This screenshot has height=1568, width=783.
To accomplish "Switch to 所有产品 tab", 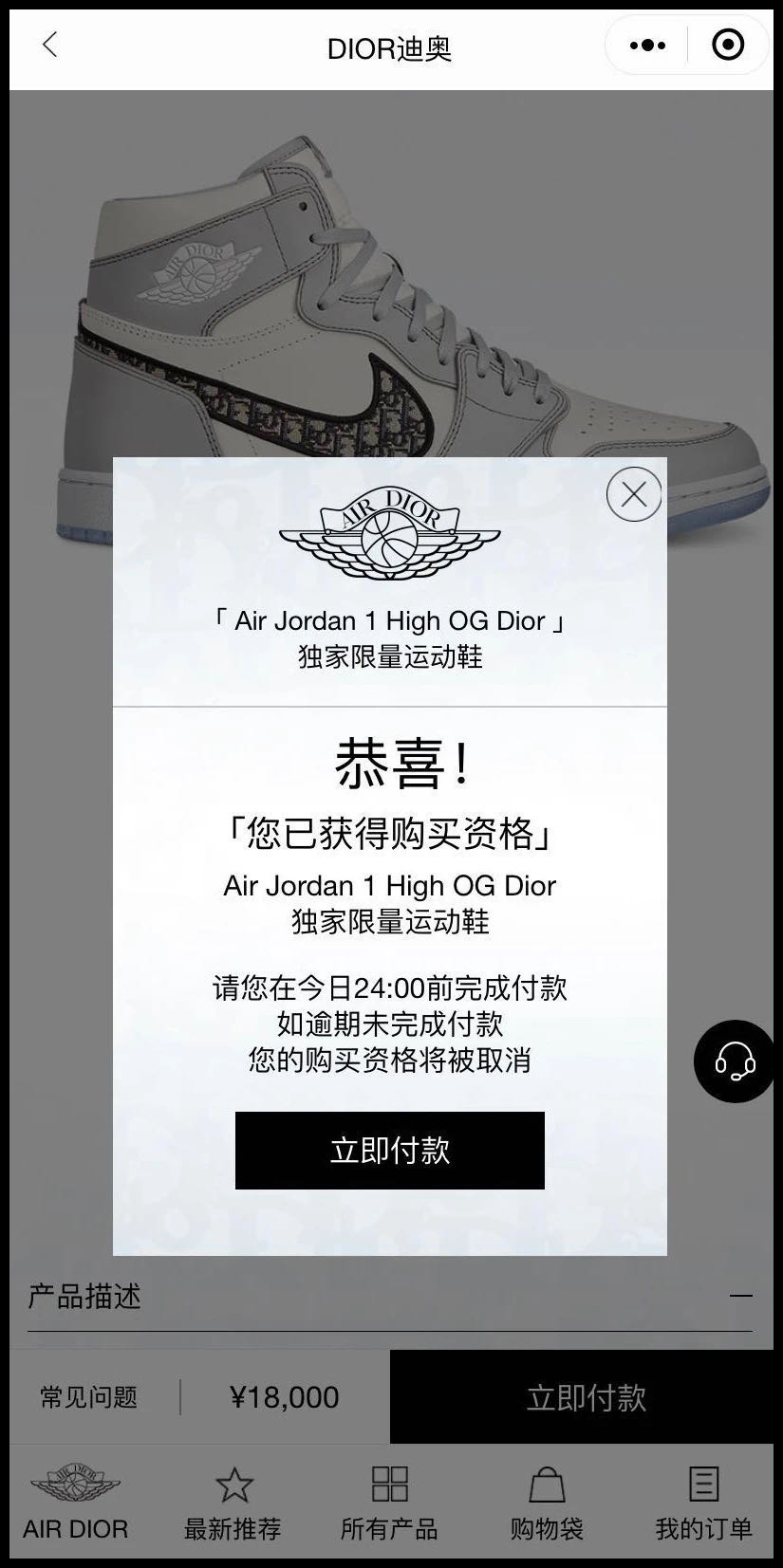I will (389, 1503).
